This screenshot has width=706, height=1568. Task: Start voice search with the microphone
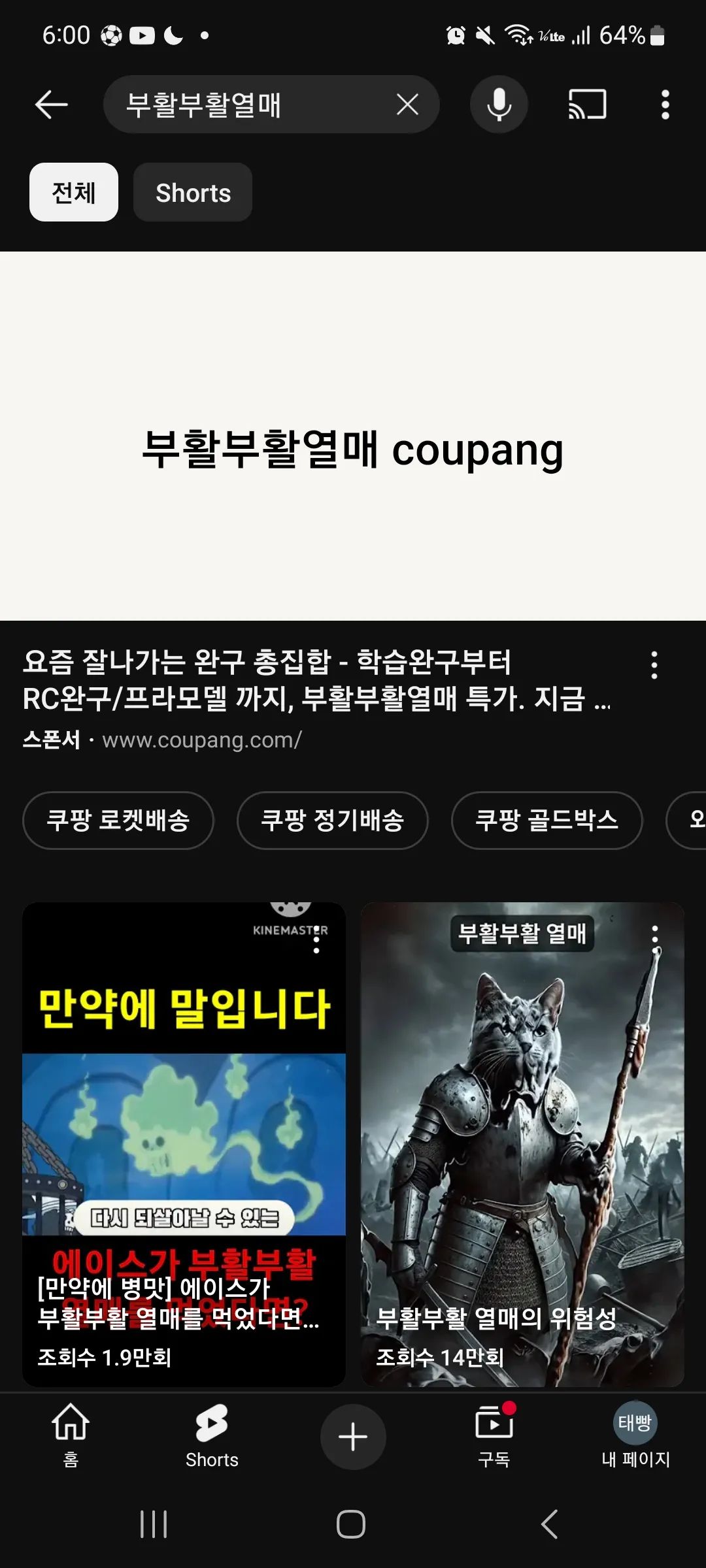pyautogui.click(x=499, y=105)
